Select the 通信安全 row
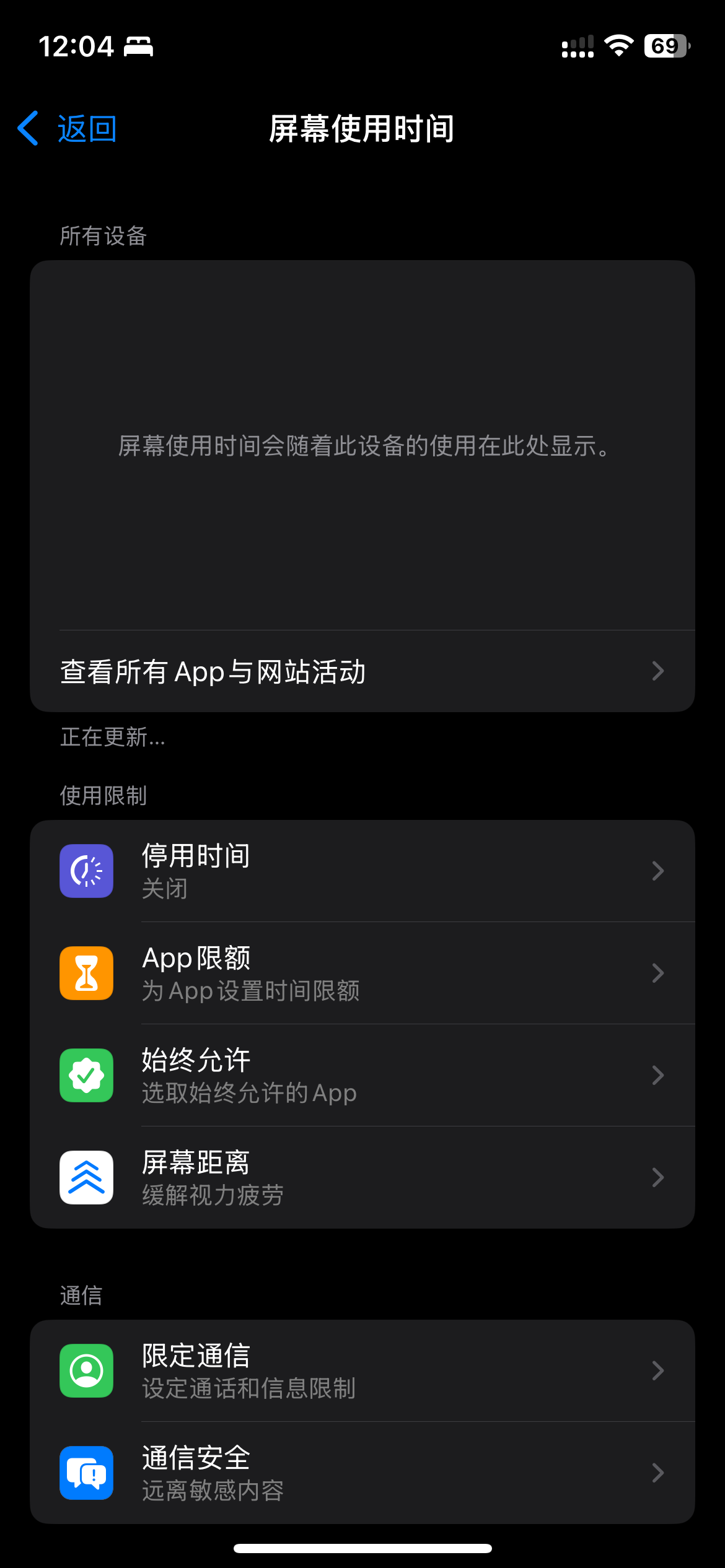The image size is (725, 1568). click(x=362, y=1473)
